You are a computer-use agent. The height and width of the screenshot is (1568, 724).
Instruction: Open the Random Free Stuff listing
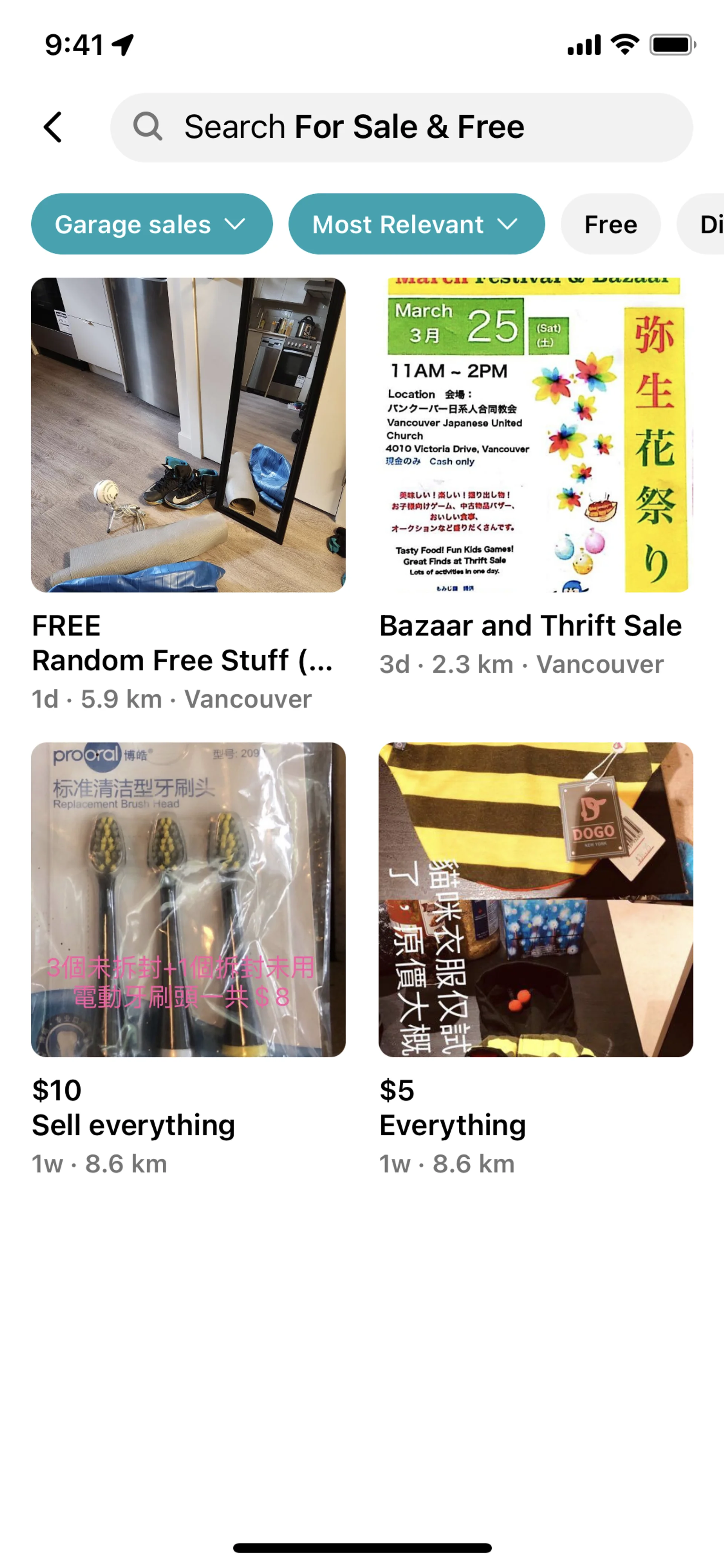[x=188, y=435]
